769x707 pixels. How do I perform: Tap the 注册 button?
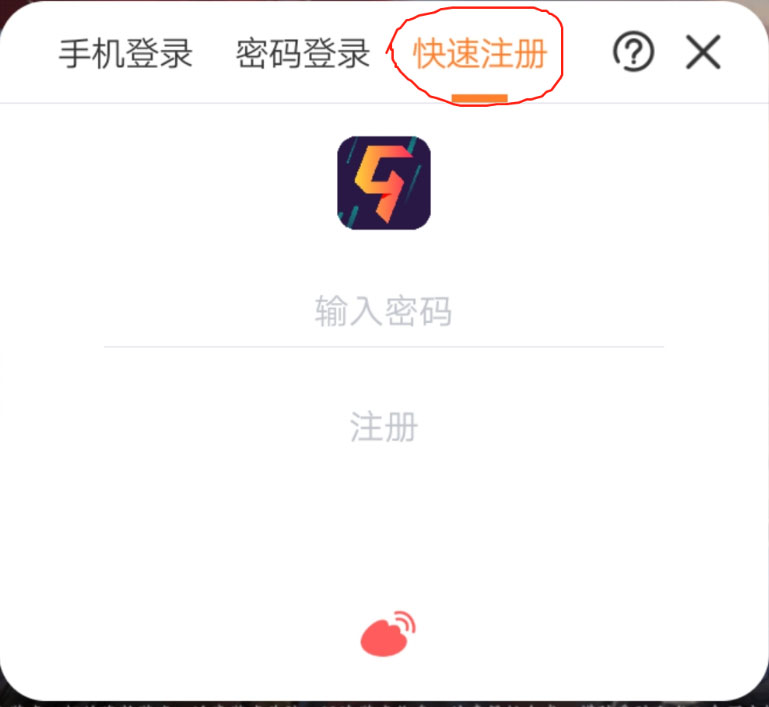tap(383, 427)
